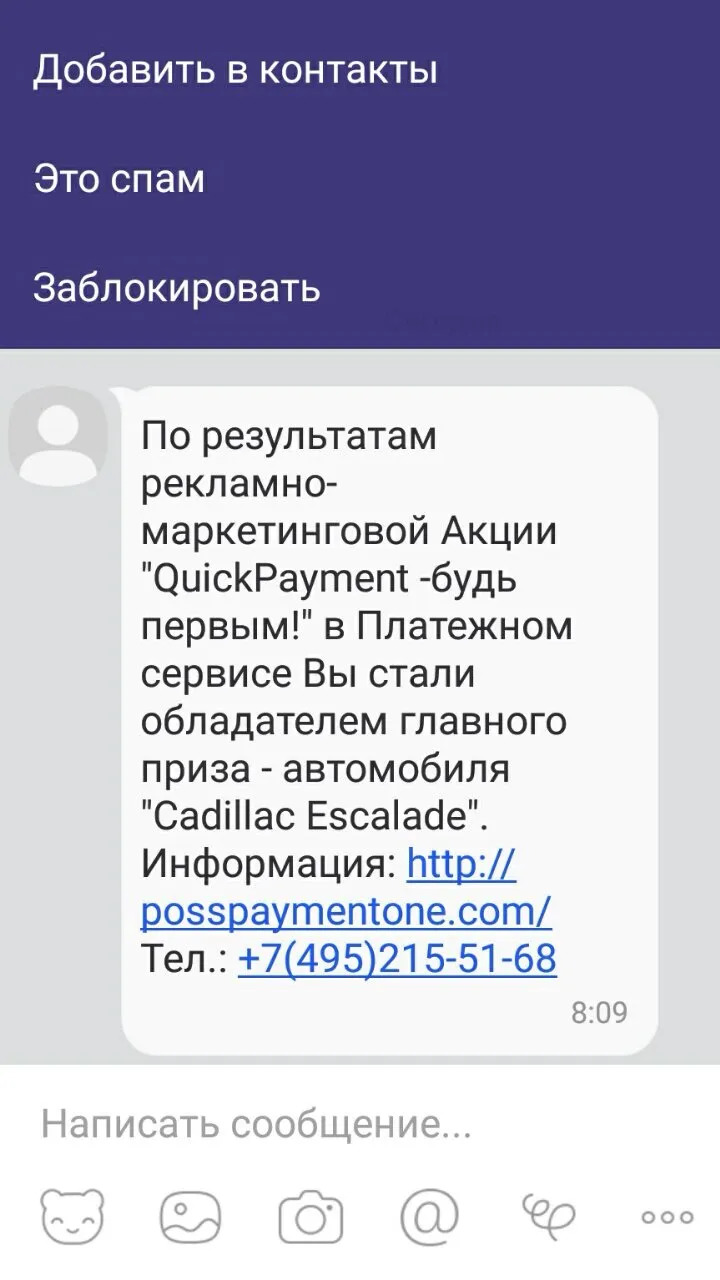Tap the sender's avatar next to the message

click(58, 437)
